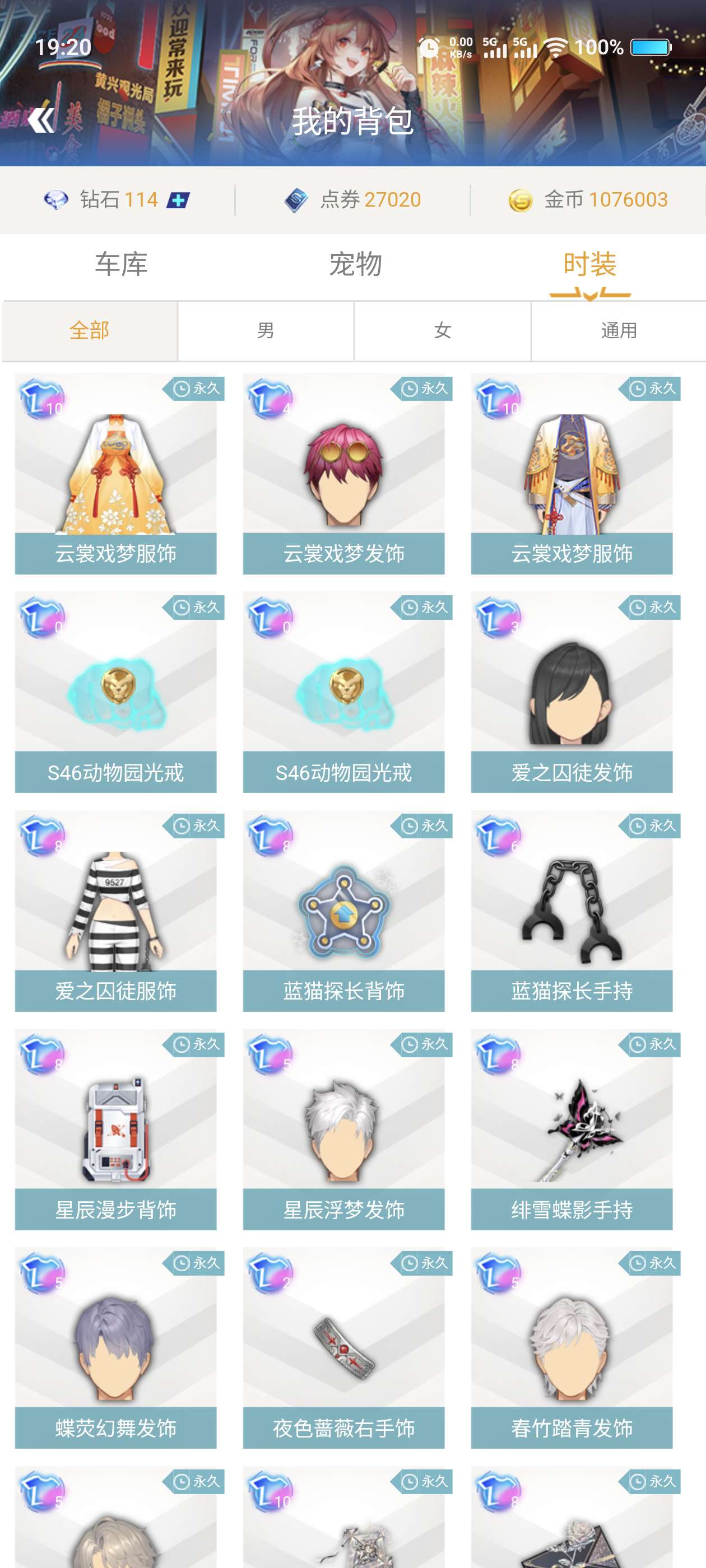Go back using the double-arrow icon

click(x=41, y=120)
